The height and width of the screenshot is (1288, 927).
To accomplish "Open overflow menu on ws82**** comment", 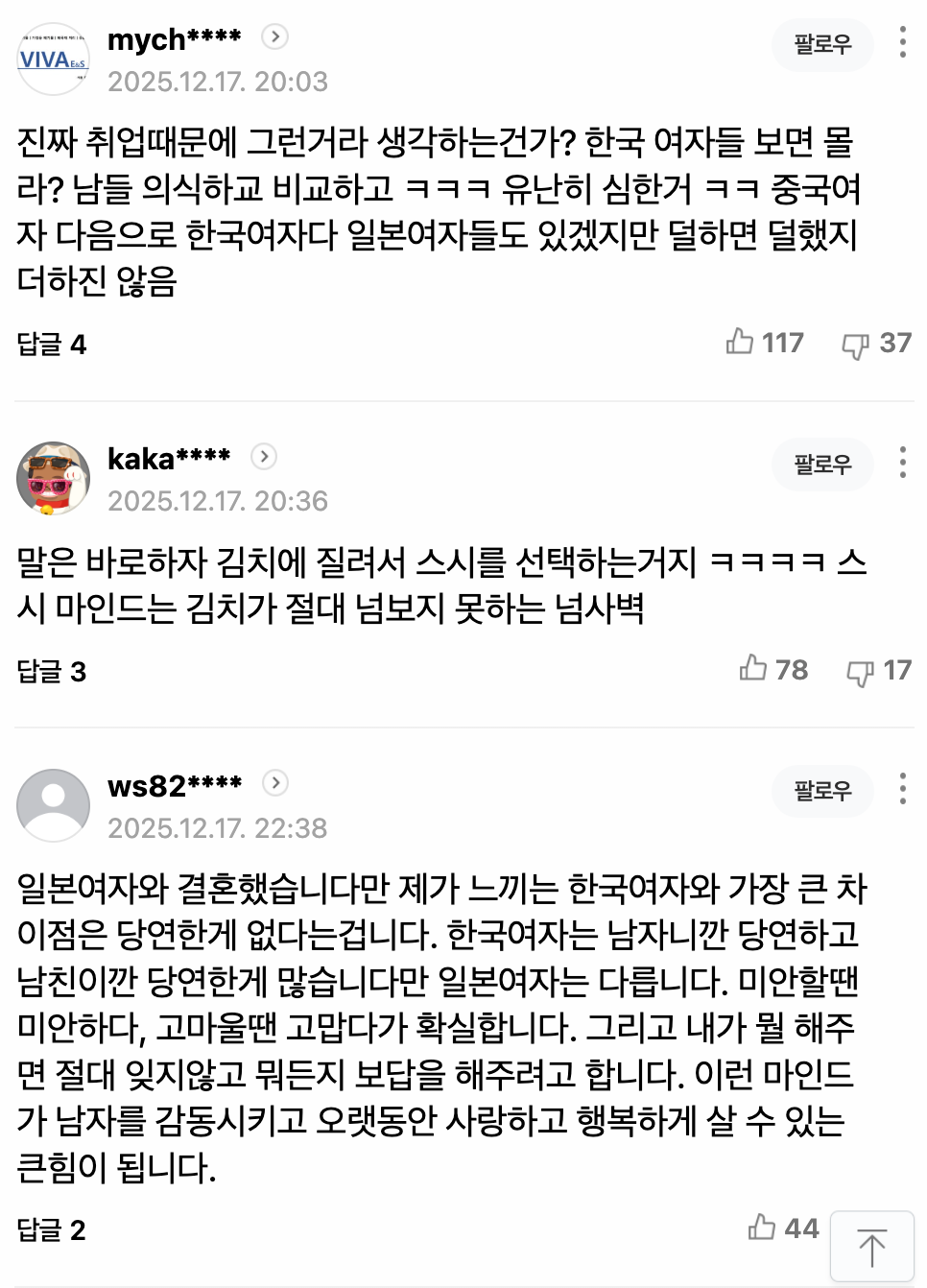I will point(902,789).
